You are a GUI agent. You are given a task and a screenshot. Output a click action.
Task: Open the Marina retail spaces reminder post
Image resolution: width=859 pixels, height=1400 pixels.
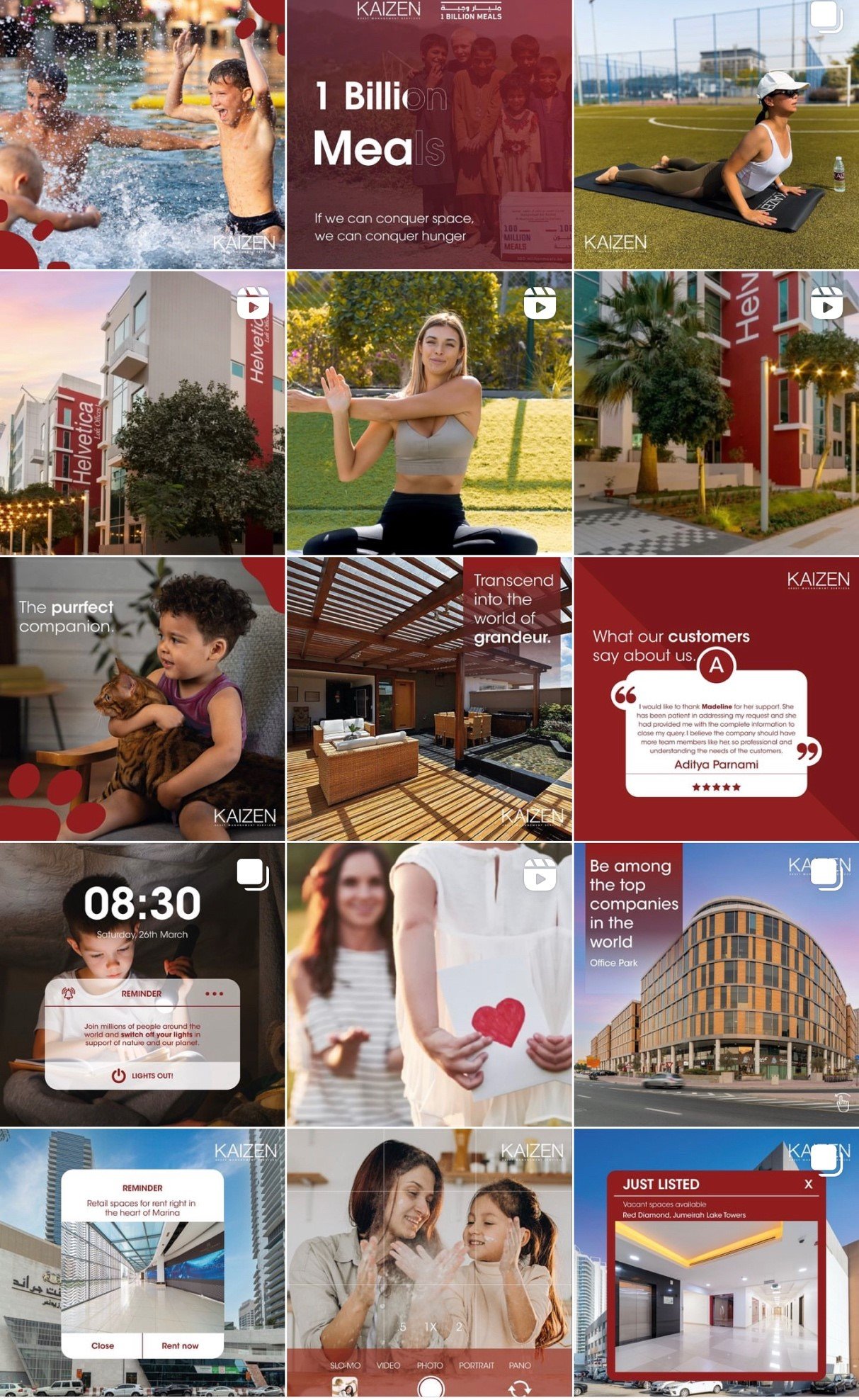(x=142, y=1263)
